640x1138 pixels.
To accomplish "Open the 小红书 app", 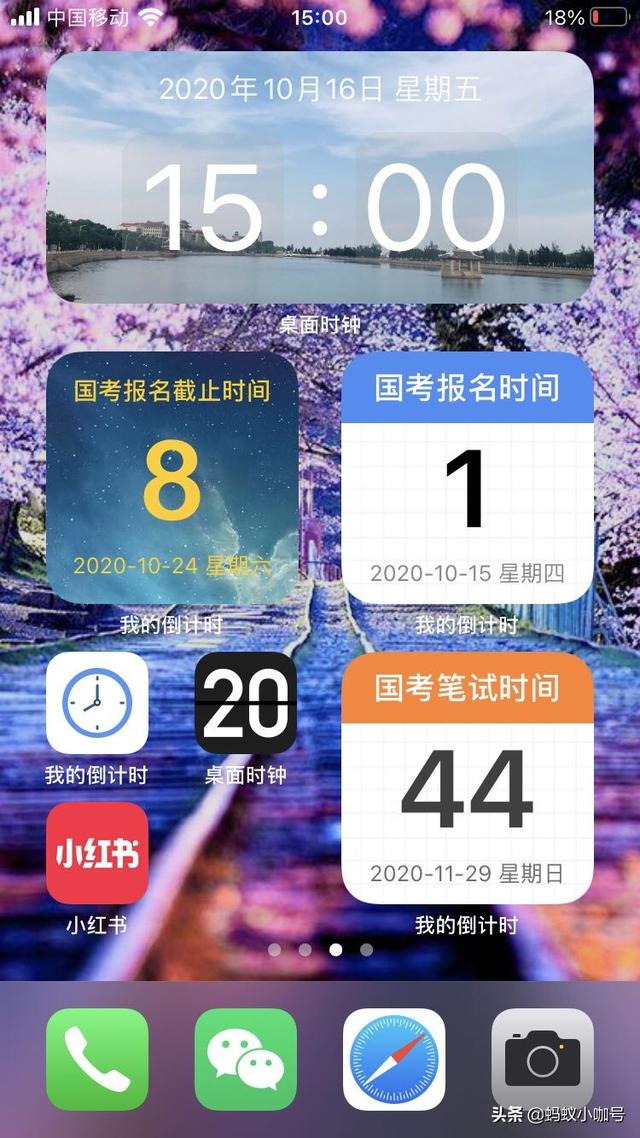I will pyautogui.click(x=97, y=853).
